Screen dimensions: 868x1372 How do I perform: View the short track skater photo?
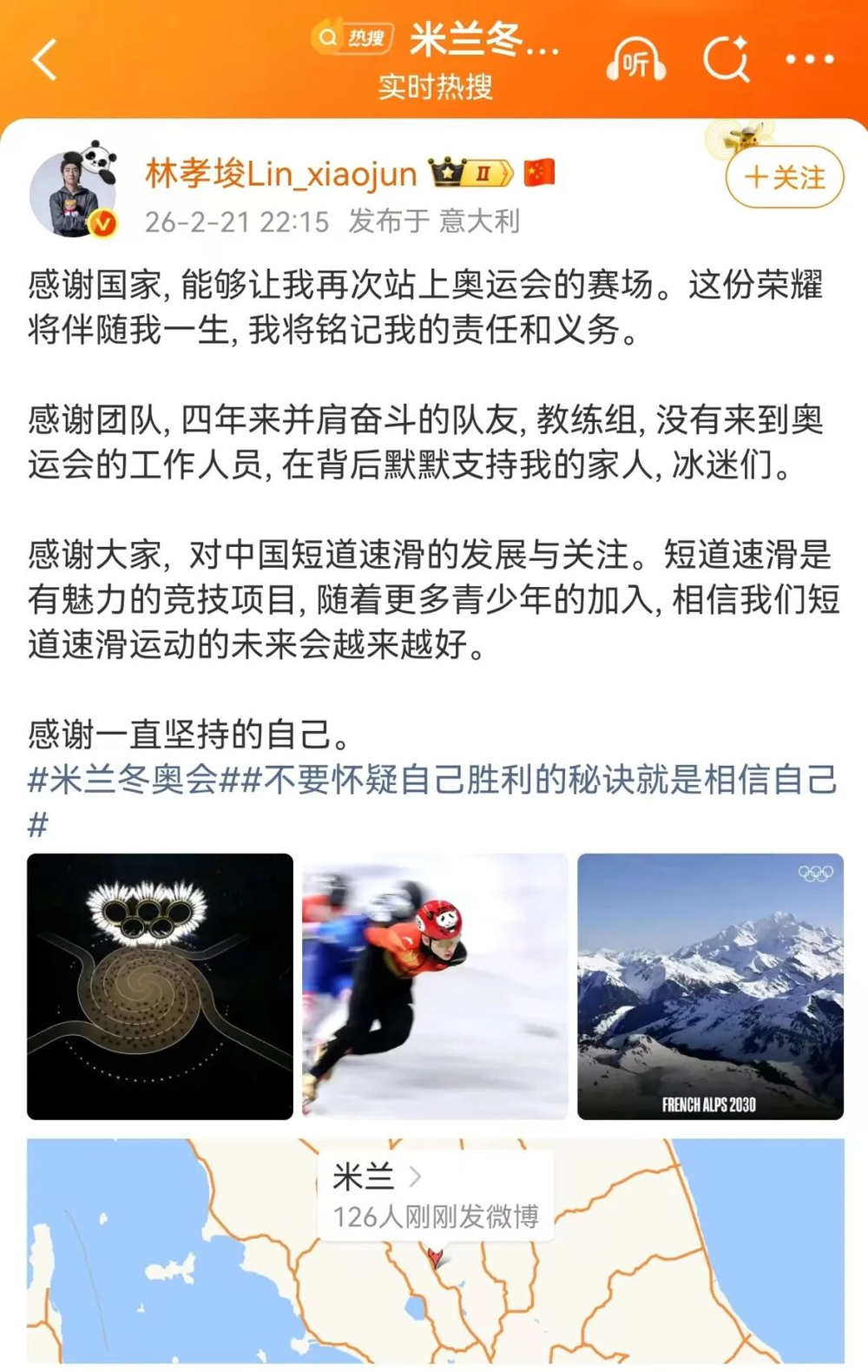(x=435, y=986)
